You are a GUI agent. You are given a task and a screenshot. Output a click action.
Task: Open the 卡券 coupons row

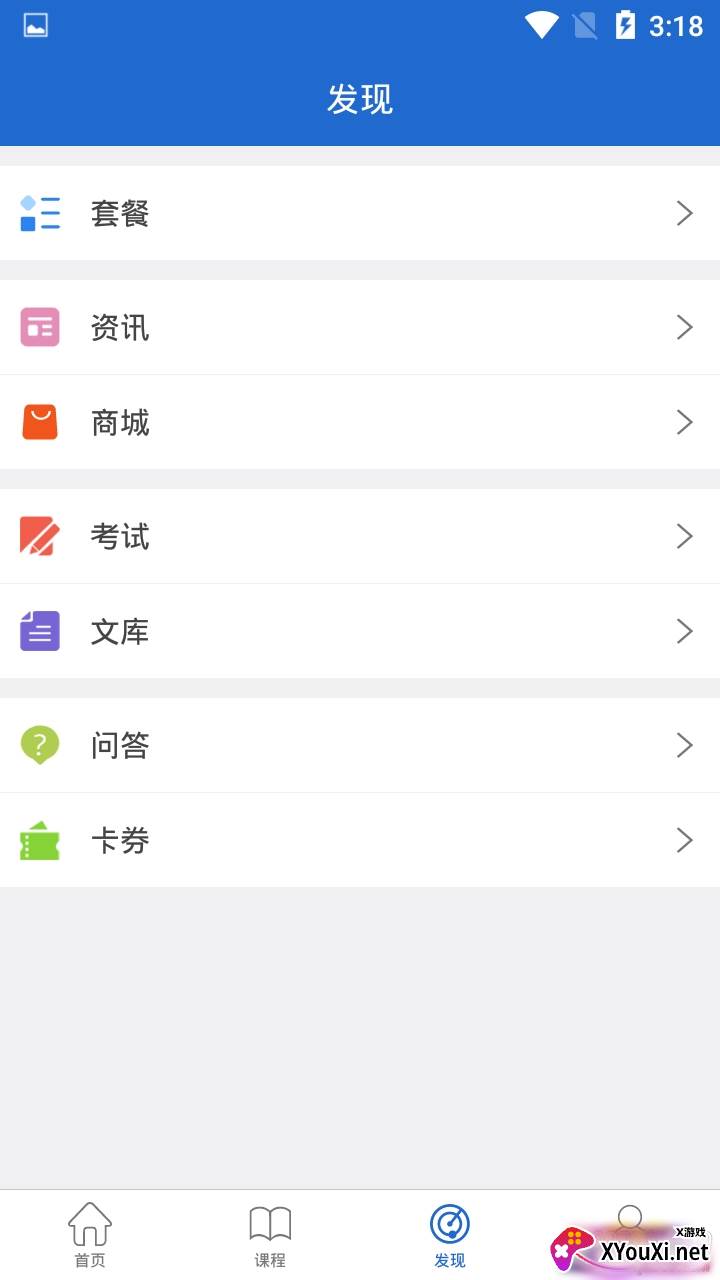[360, 840]
